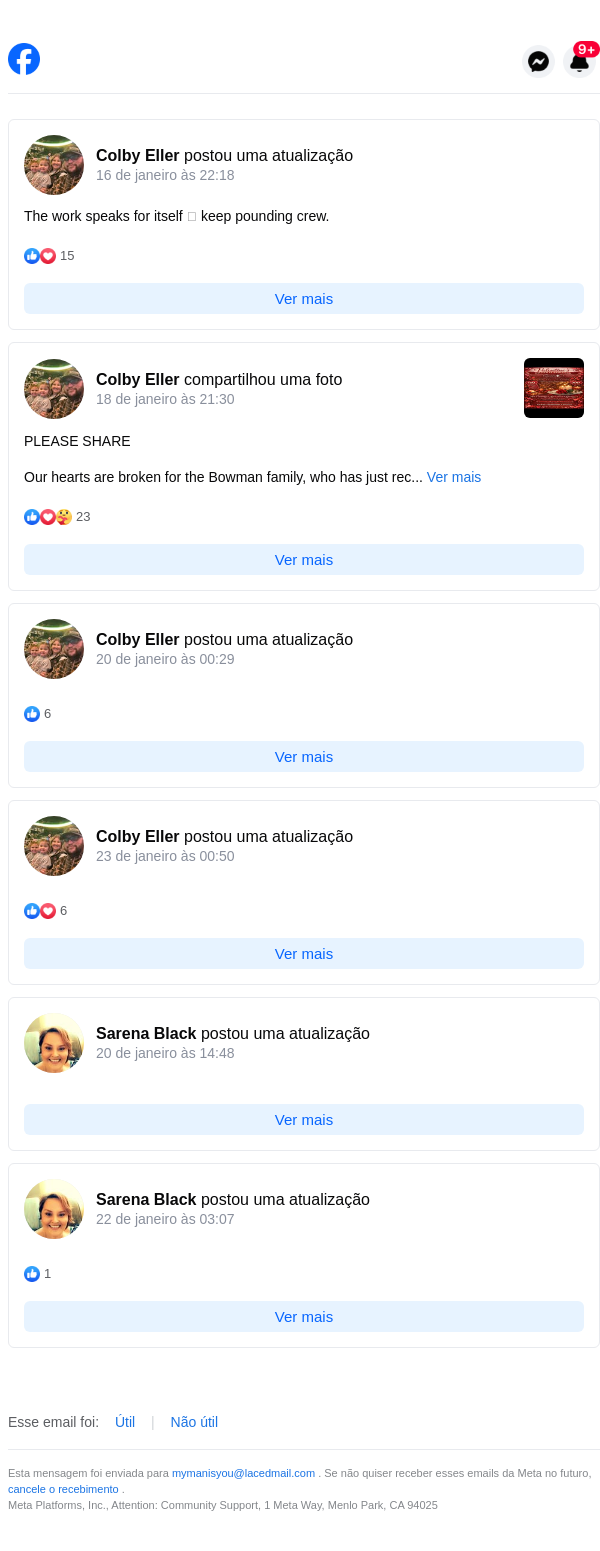The height and width of the screenshot is (1551, 600).
Task: Select the cancele o recebimento unsubscribe link
Action: (63, 1489)
